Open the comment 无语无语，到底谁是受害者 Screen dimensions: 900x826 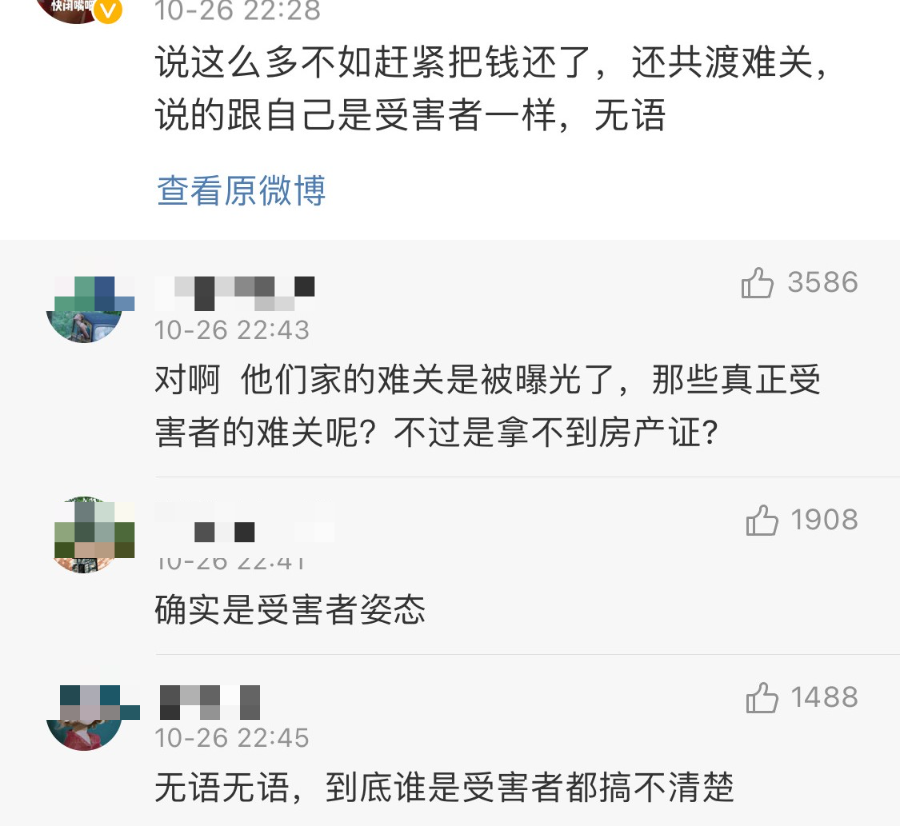coord(444,787)
